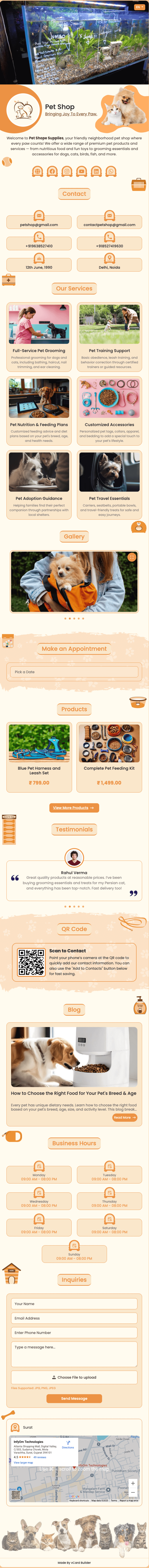
Task: Read more of the pet food blog
Action: tap(125, 1117)
